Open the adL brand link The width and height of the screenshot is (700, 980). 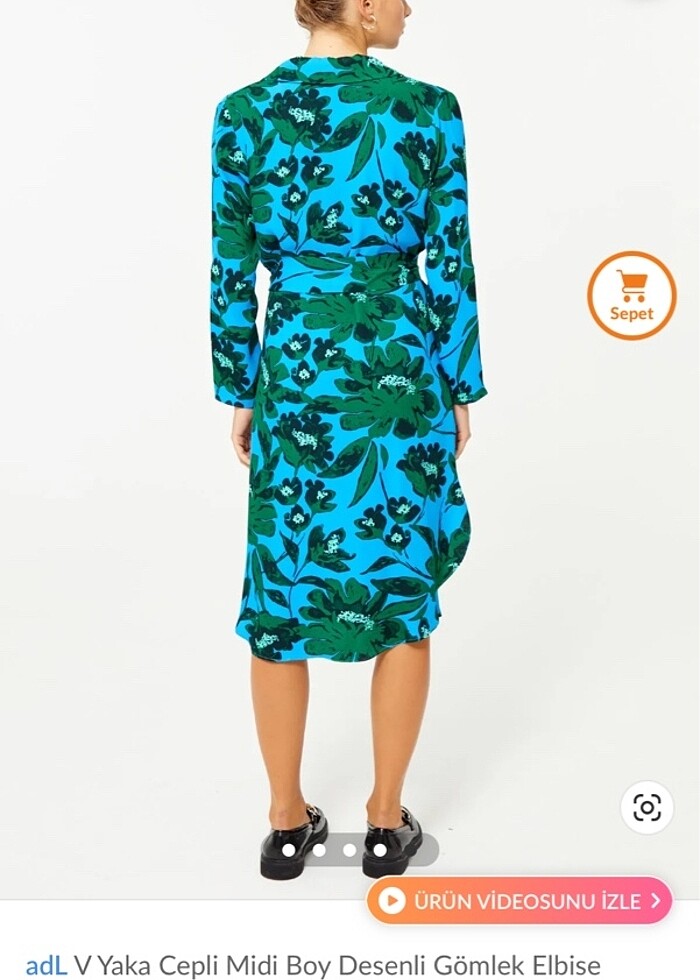[x=46, y=965]
